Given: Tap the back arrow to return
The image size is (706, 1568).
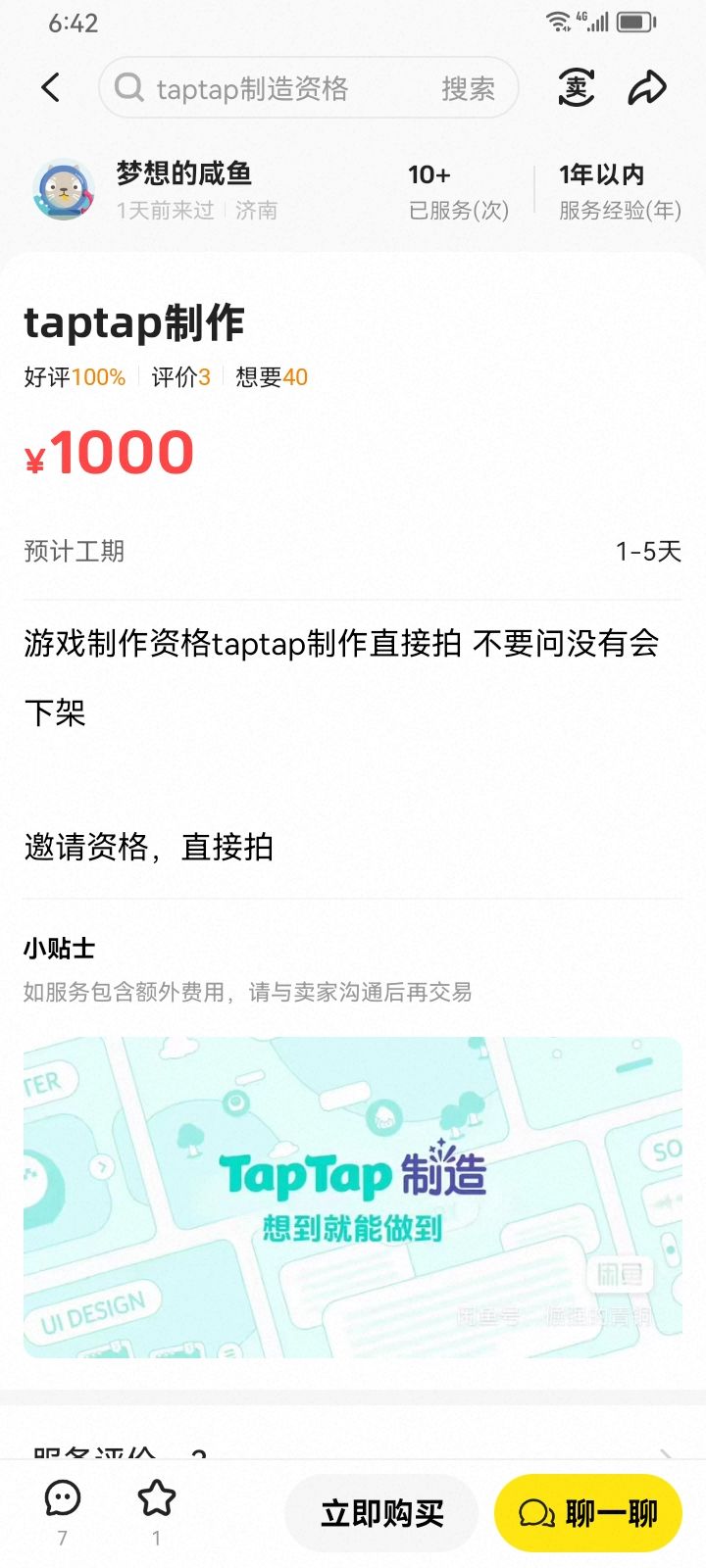Looking at the screenshot, I should [52, 87].
